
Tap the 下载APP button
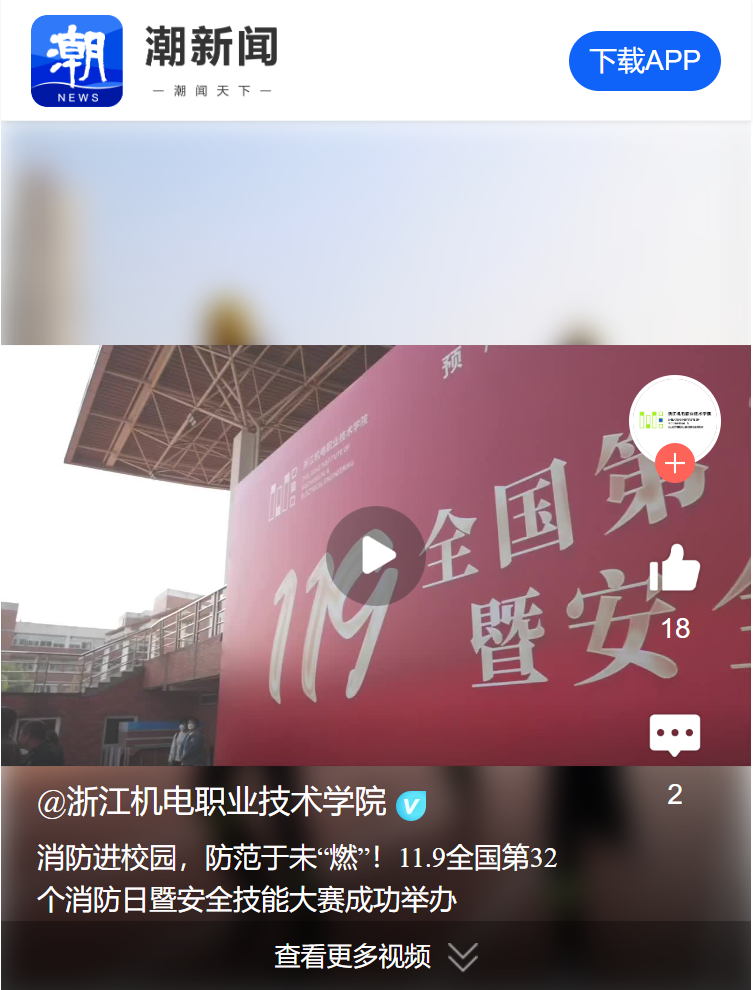point(644,61)
